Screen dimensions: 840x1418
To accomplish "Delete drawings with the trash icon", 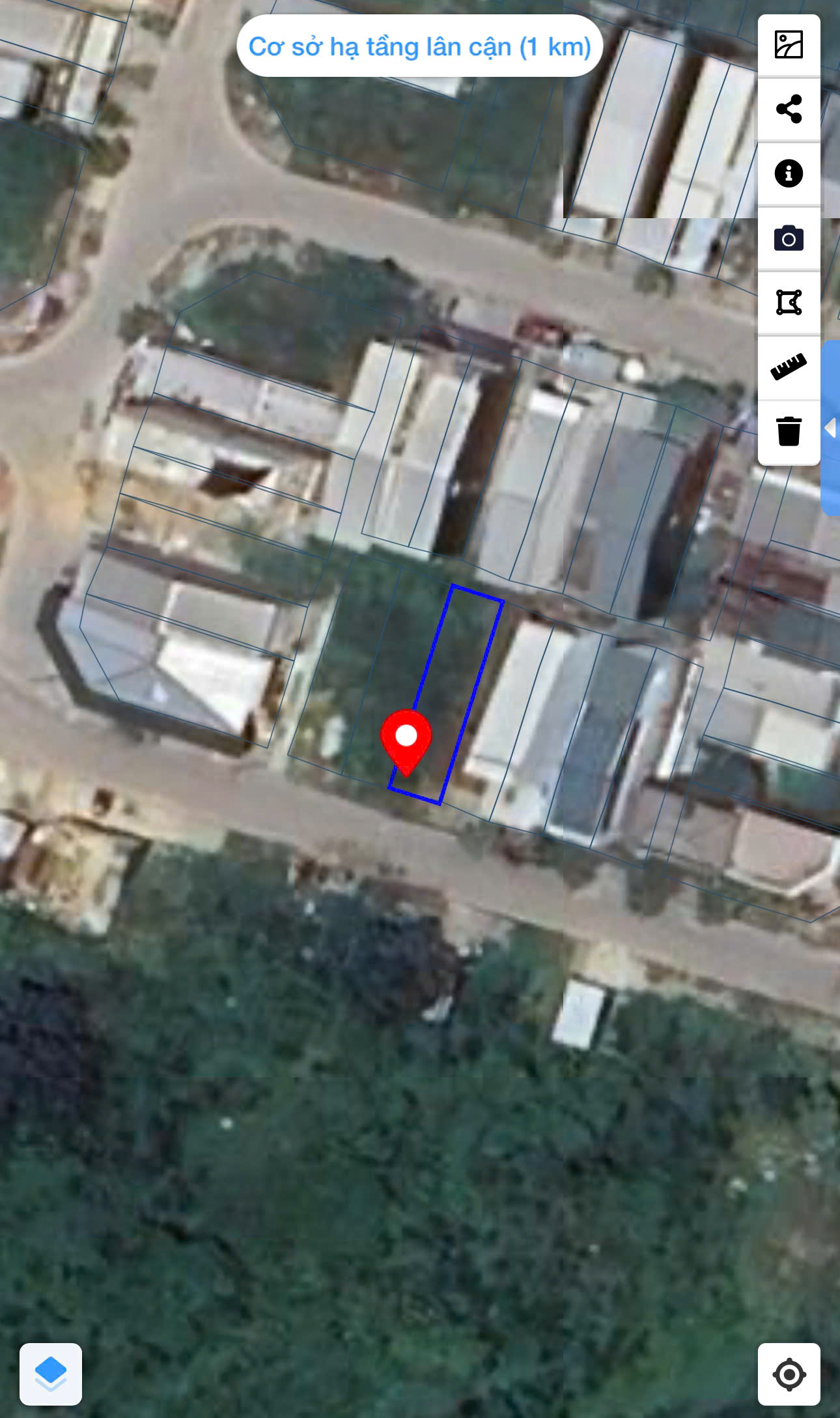I will [789, 431].
